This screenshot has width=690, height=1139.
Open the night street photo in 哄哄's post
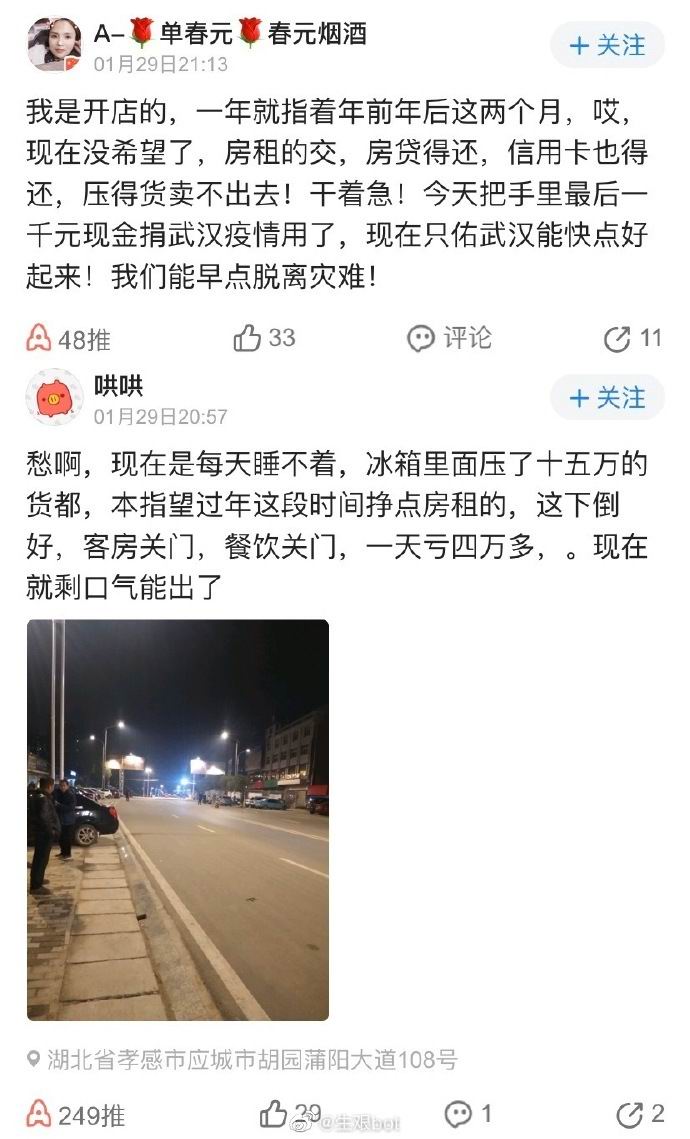(x=178, y=819)
